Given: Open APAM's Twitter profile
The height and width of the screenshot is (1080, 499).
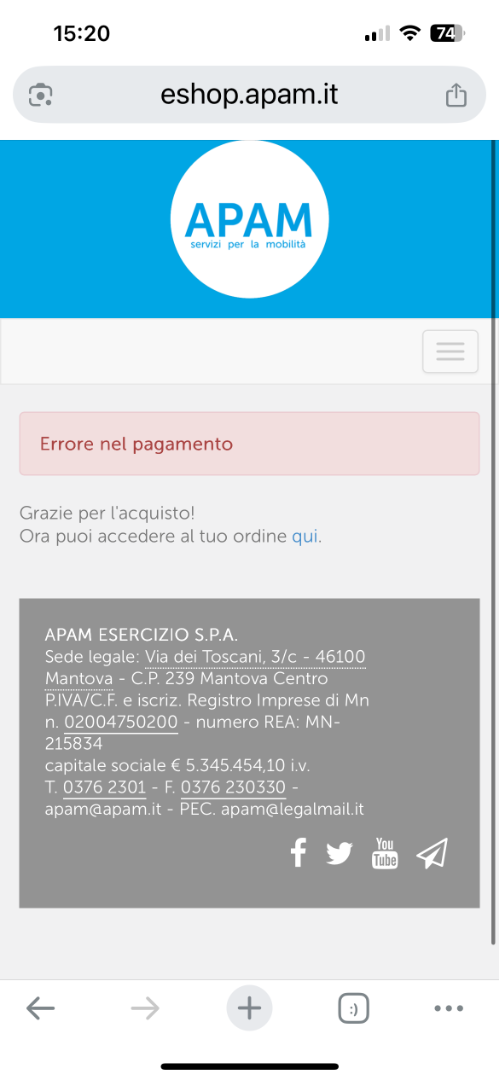Looking at the screenshot, I should 339,853.
